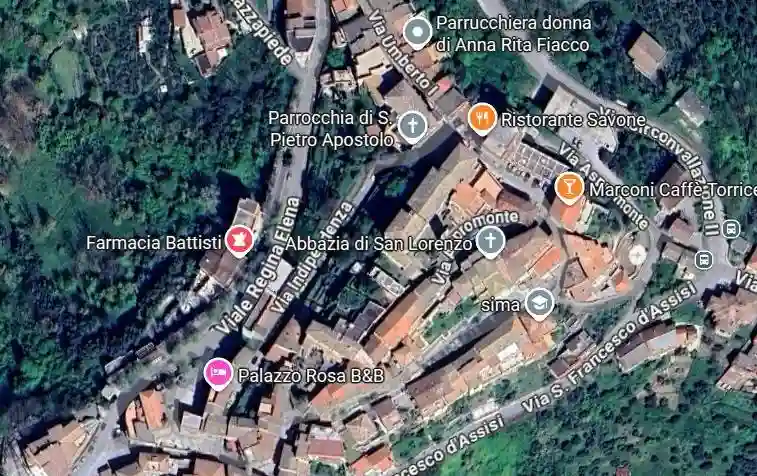Open Ristorante Savone restaurant marker
757x476 pixels.
pyautogui.click(x=482, y=119)
